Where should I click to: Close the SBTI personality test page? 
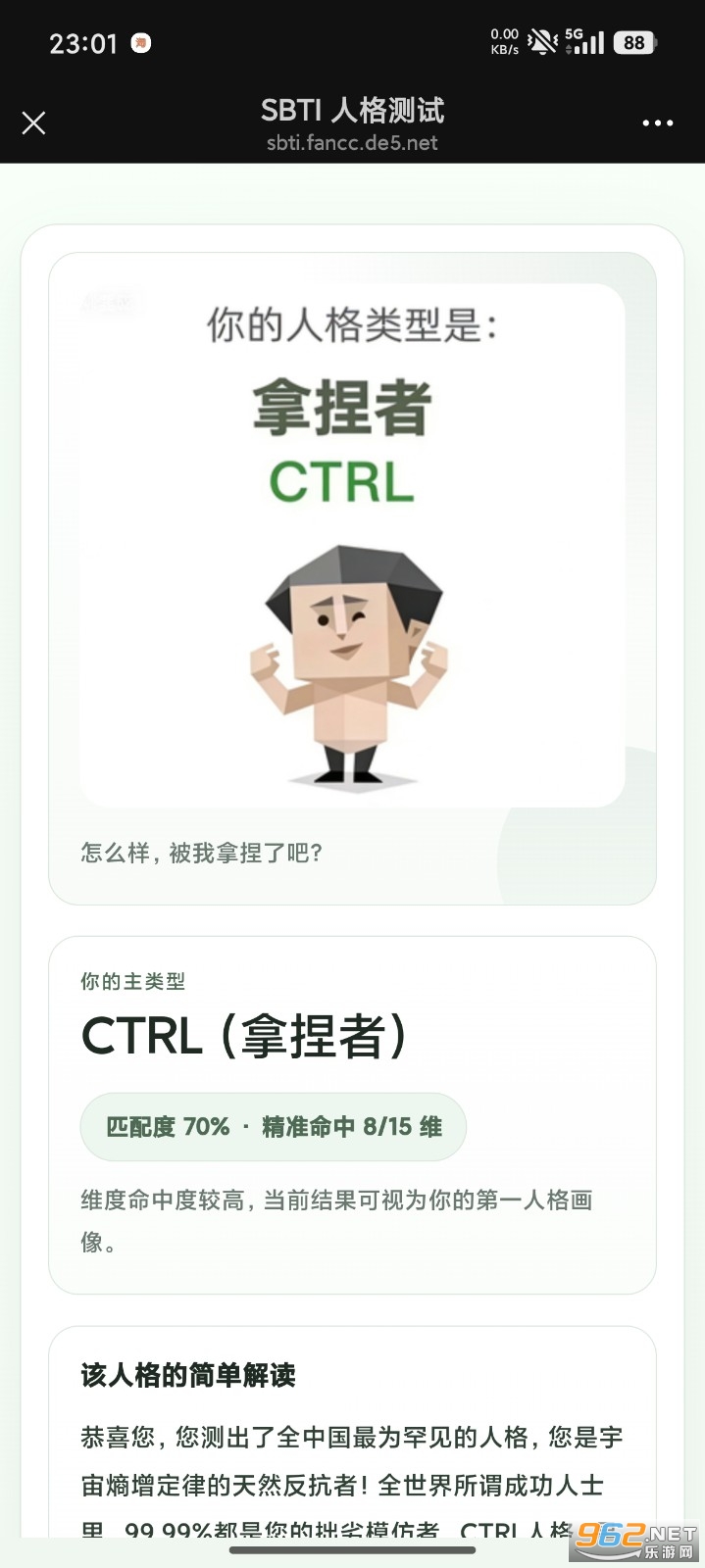click(x=34, y=123)
